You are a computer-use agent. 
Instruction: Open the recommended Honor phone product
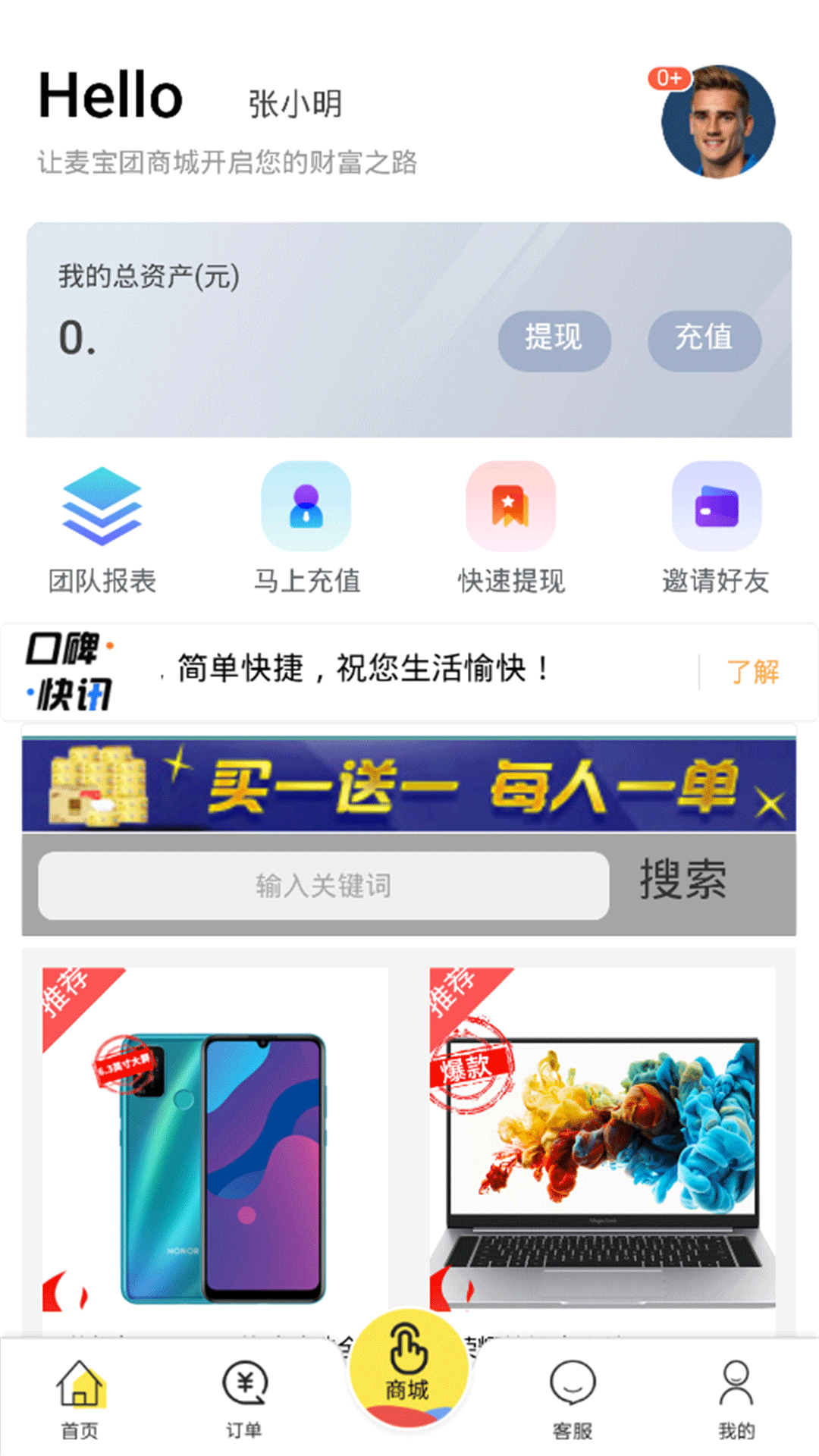point(215,1145)
